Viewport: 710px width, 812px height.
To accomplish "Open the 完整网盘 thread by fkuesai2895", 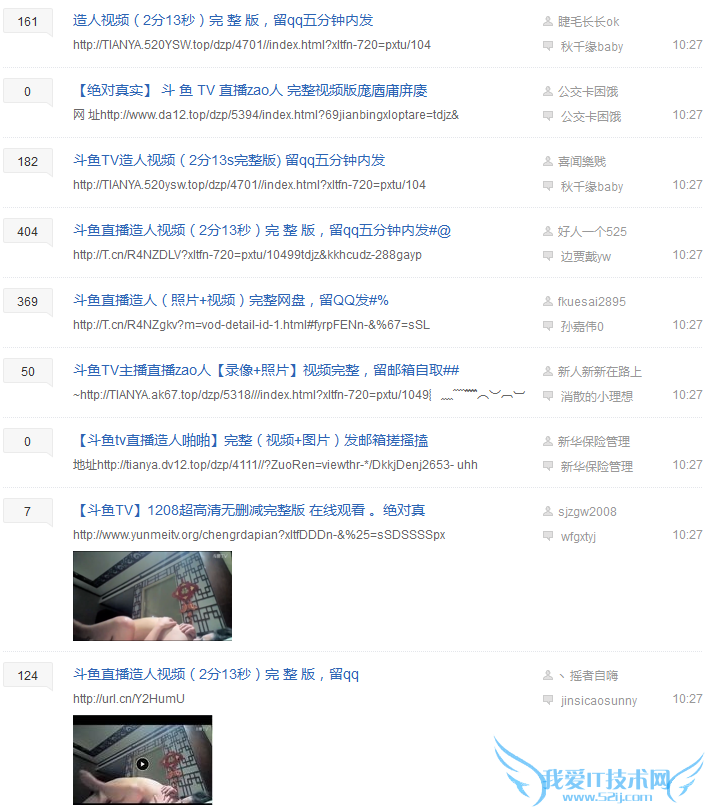I will (230, 300).
